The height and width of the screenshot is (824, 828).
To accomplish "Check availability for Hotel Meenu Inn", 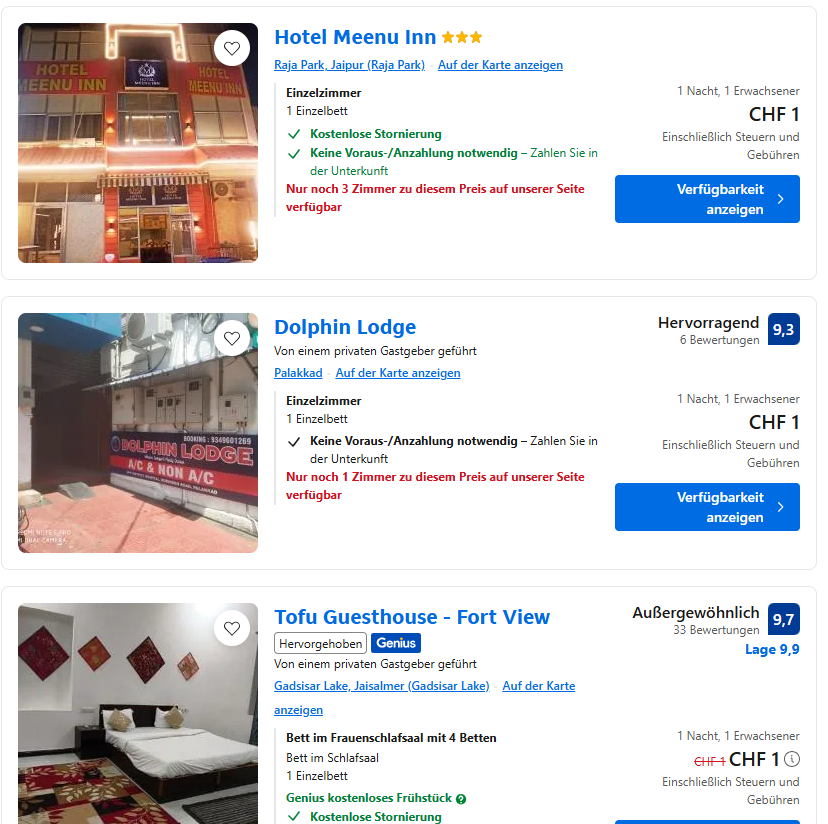I will (707, 199).
